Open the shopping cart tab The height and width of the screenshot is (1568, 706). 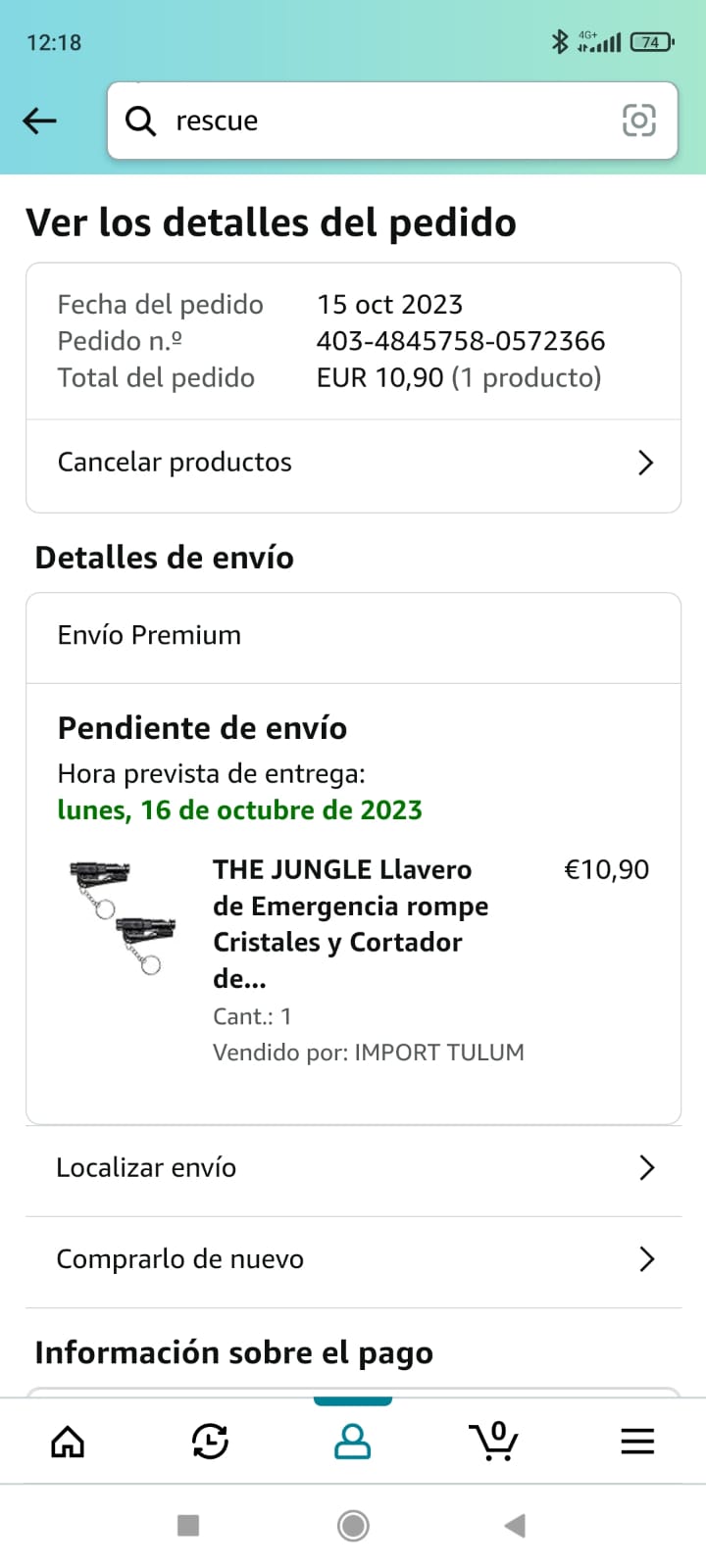point(494,1442)
